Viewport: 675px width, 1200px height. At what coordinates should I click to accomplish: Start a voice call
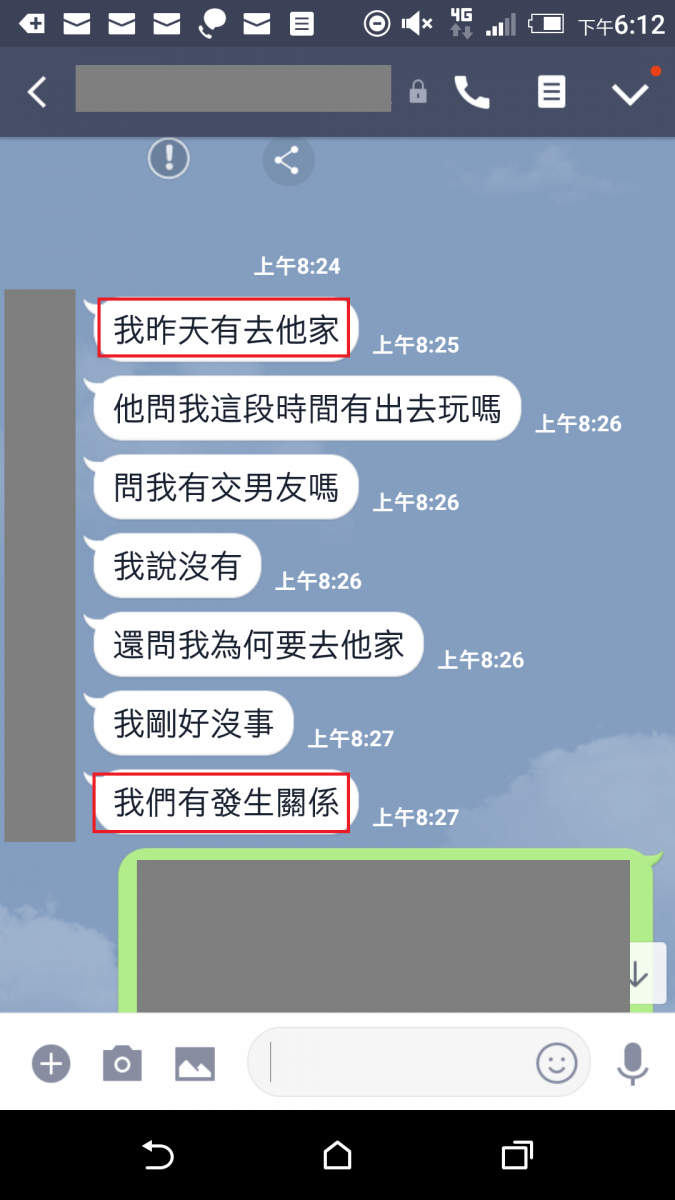(472, 93)
